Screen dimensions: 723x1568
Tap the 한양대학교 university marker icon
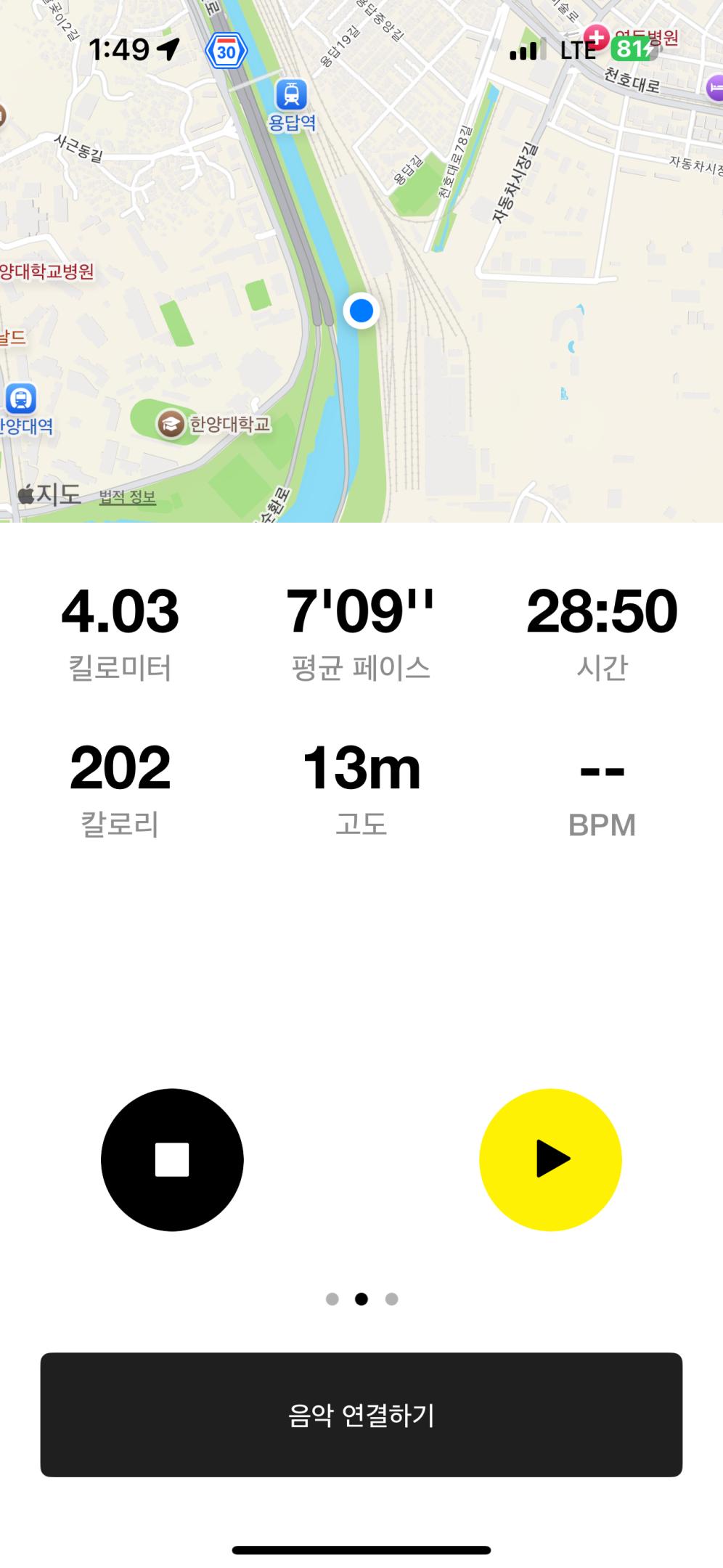(171, 425)
